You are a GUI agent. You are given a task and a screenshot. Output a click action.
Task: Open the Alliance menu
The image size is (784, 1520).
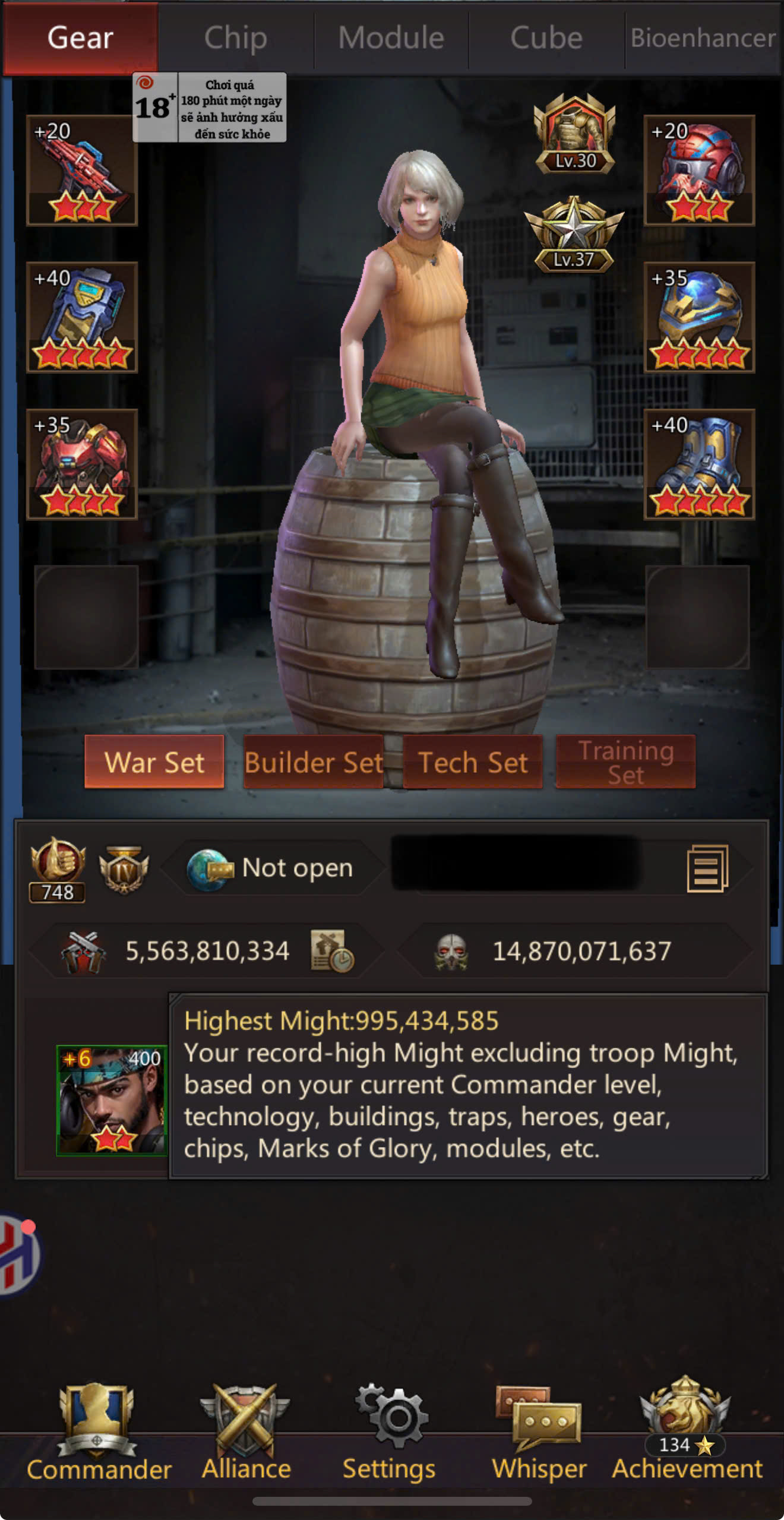246,1431
